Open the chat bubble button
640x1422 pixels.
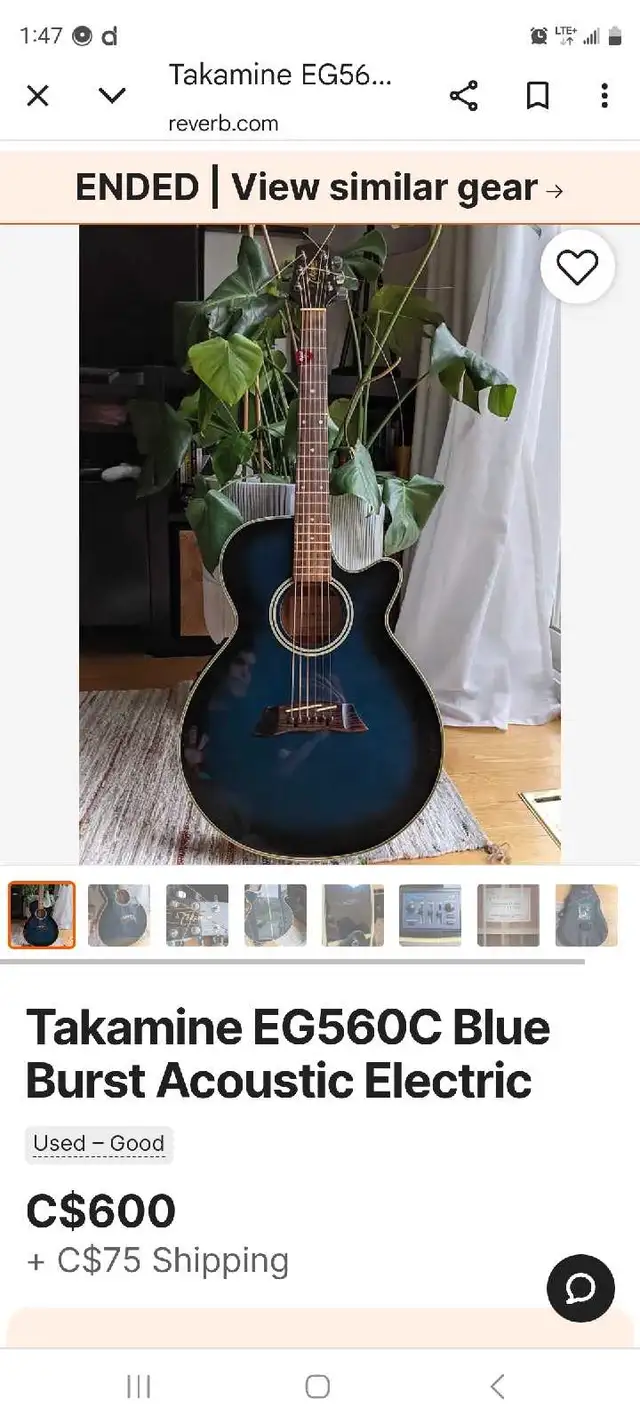click(581, 1288)
